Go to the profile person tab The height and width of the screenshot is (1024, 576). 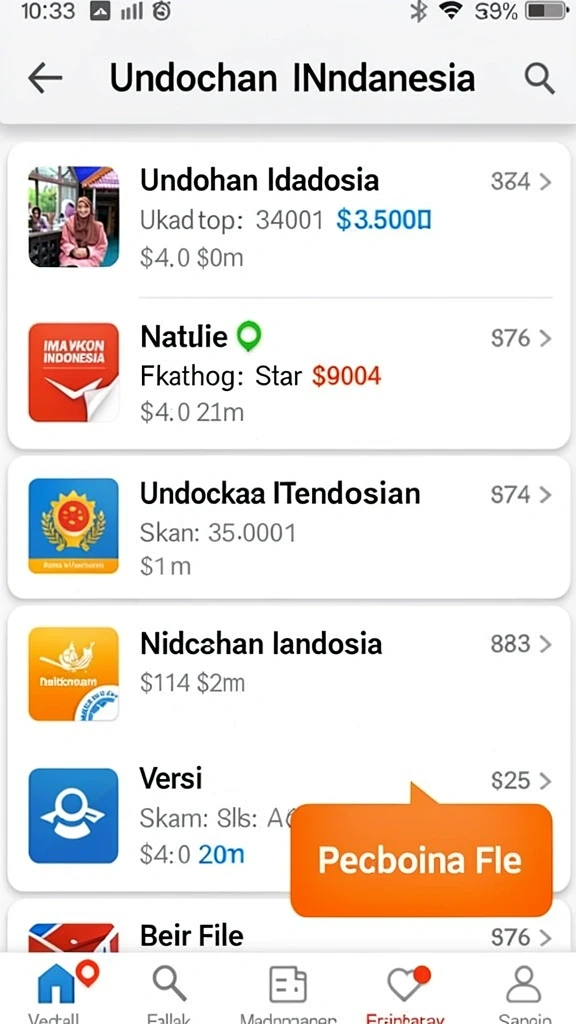coord(523,991)
